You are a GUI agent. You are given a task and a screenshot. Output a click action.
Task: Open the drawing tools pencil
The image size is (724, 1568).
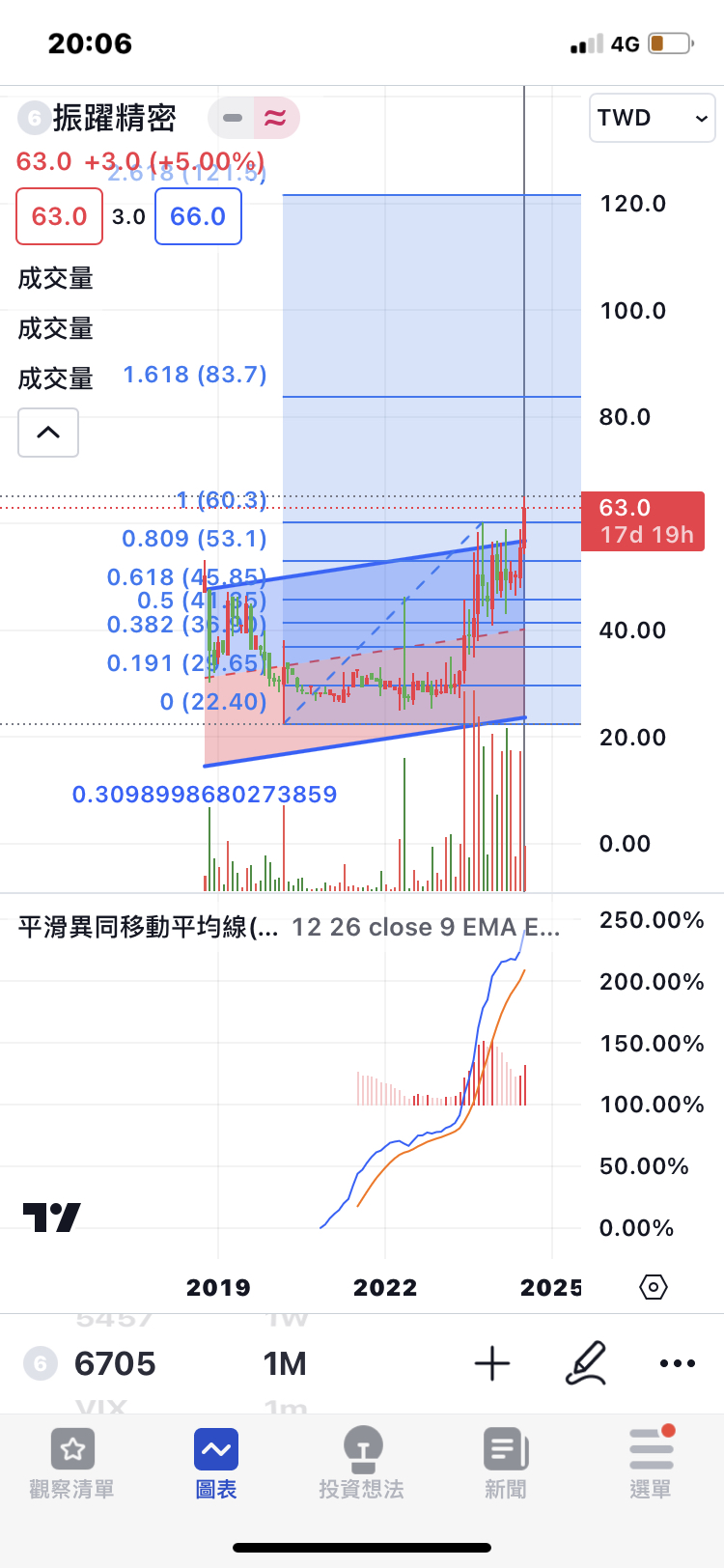(x=585, y=1363)
